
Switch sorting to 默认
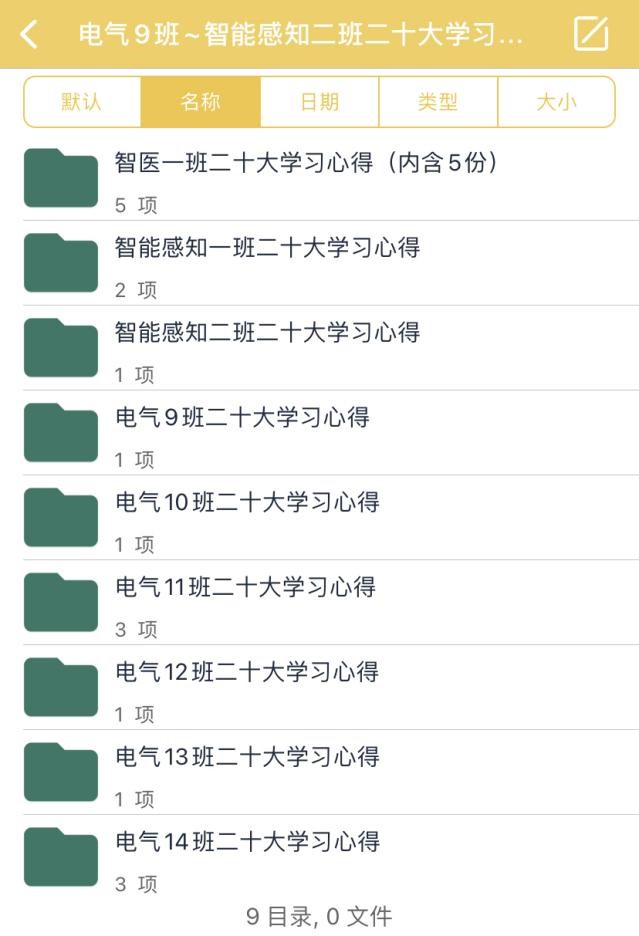[x=82, y=102]
